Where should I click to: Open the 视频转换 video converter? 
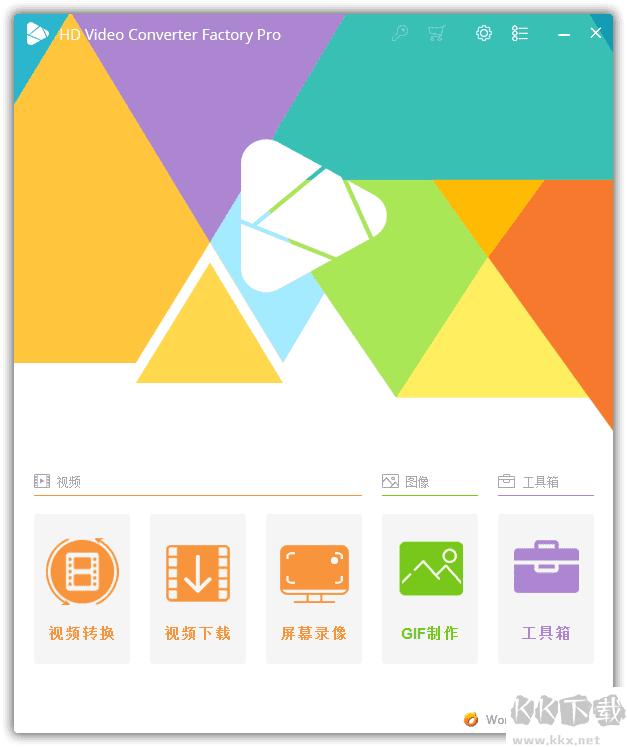click(x=82, y=588)
